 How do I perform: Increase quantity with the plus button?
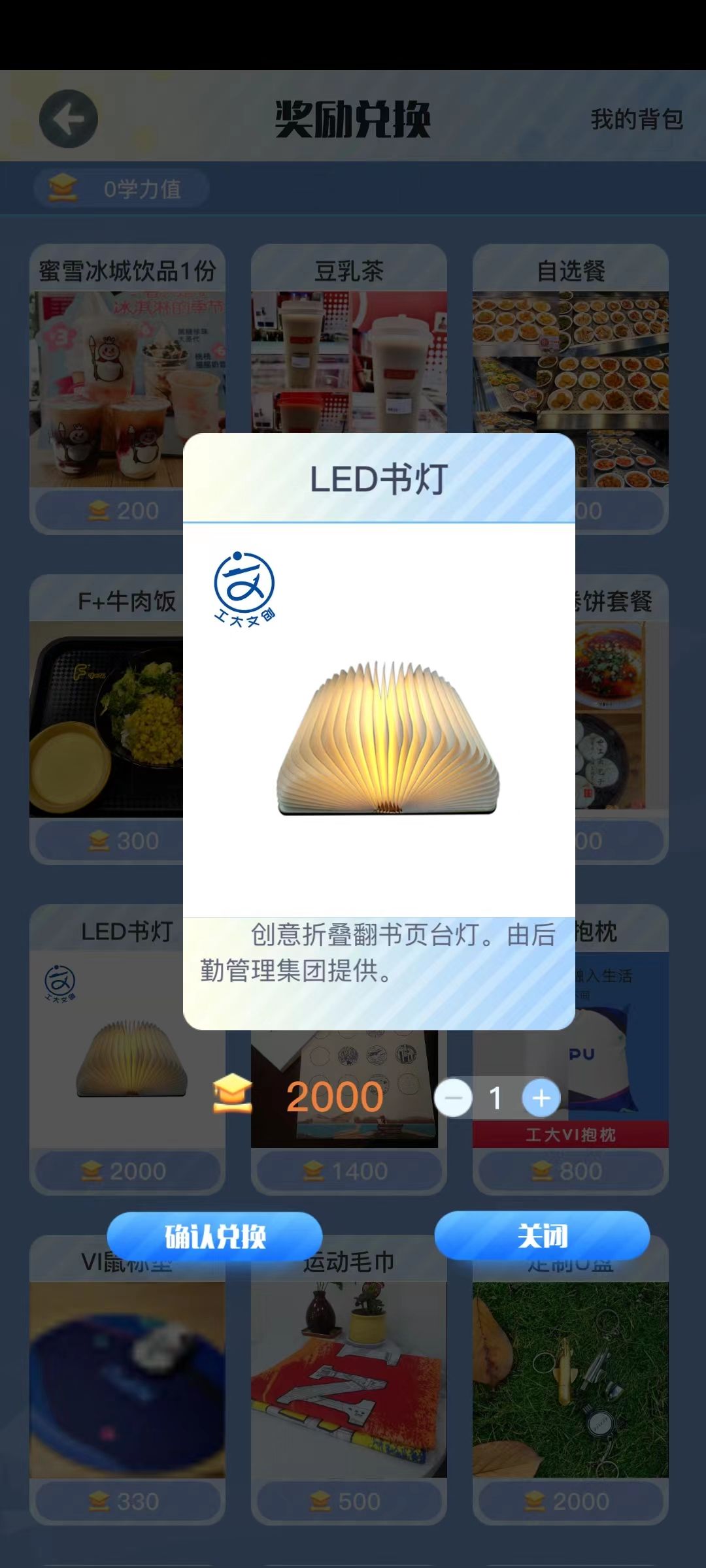coord(541,1098)
